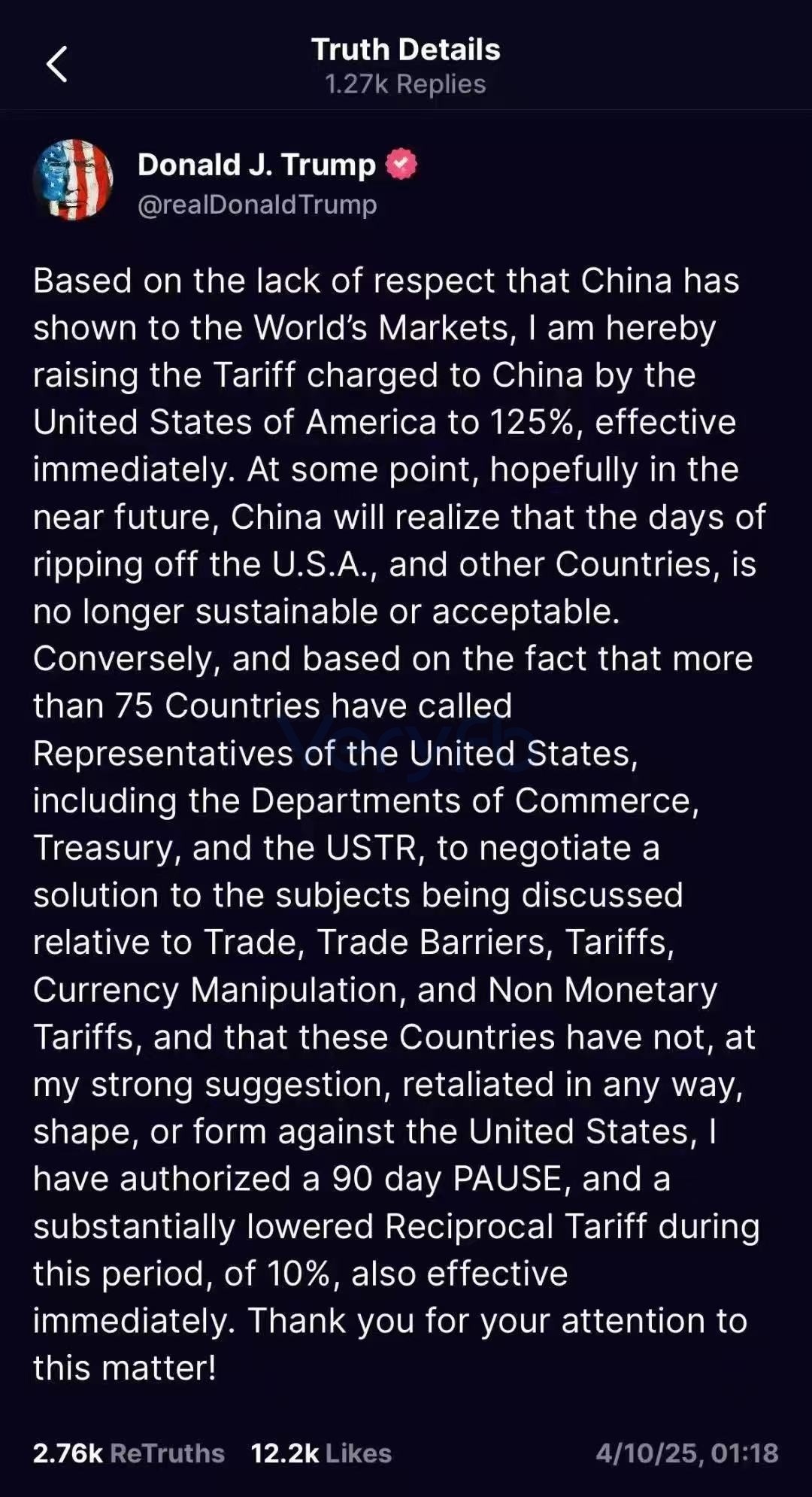
Task: Open Donald J. Trump's profile avatar
Action: point(73,180)
